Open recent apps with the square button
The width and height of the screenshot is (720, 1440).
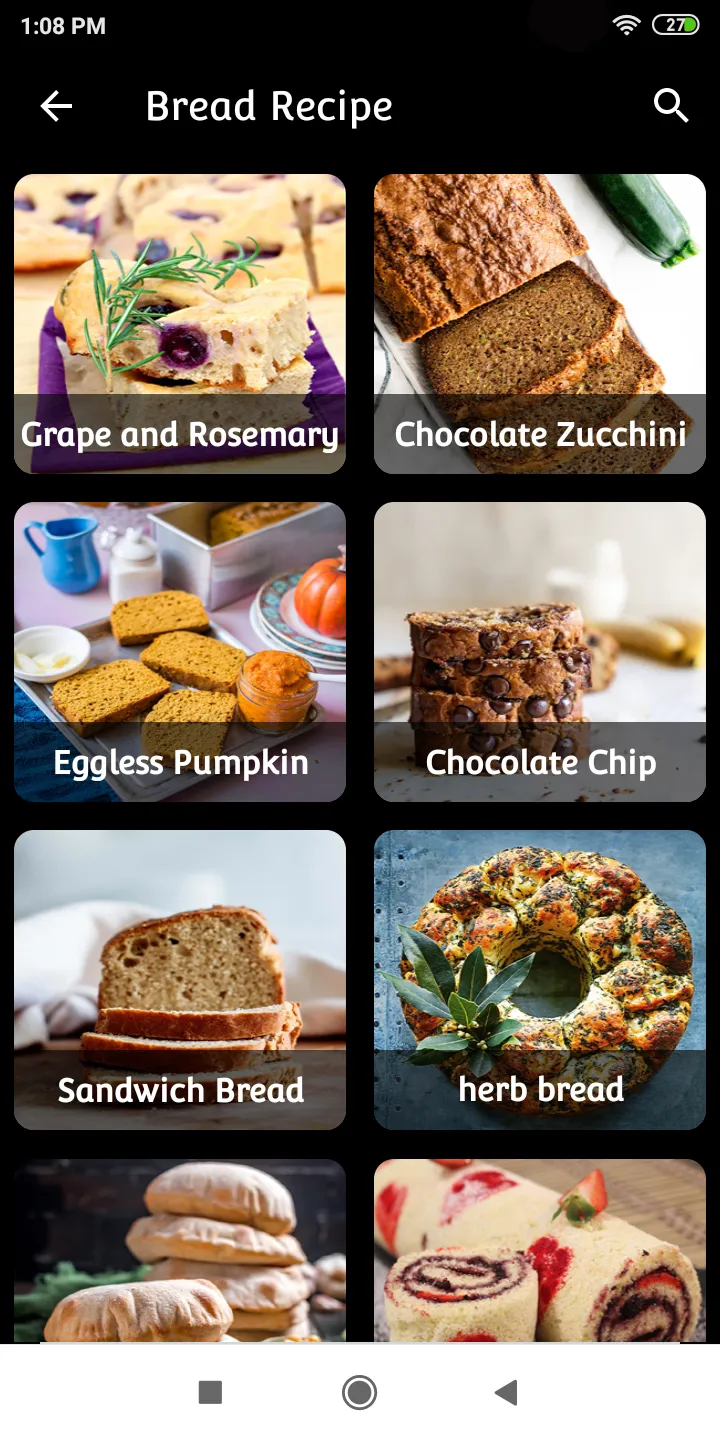210,1392
